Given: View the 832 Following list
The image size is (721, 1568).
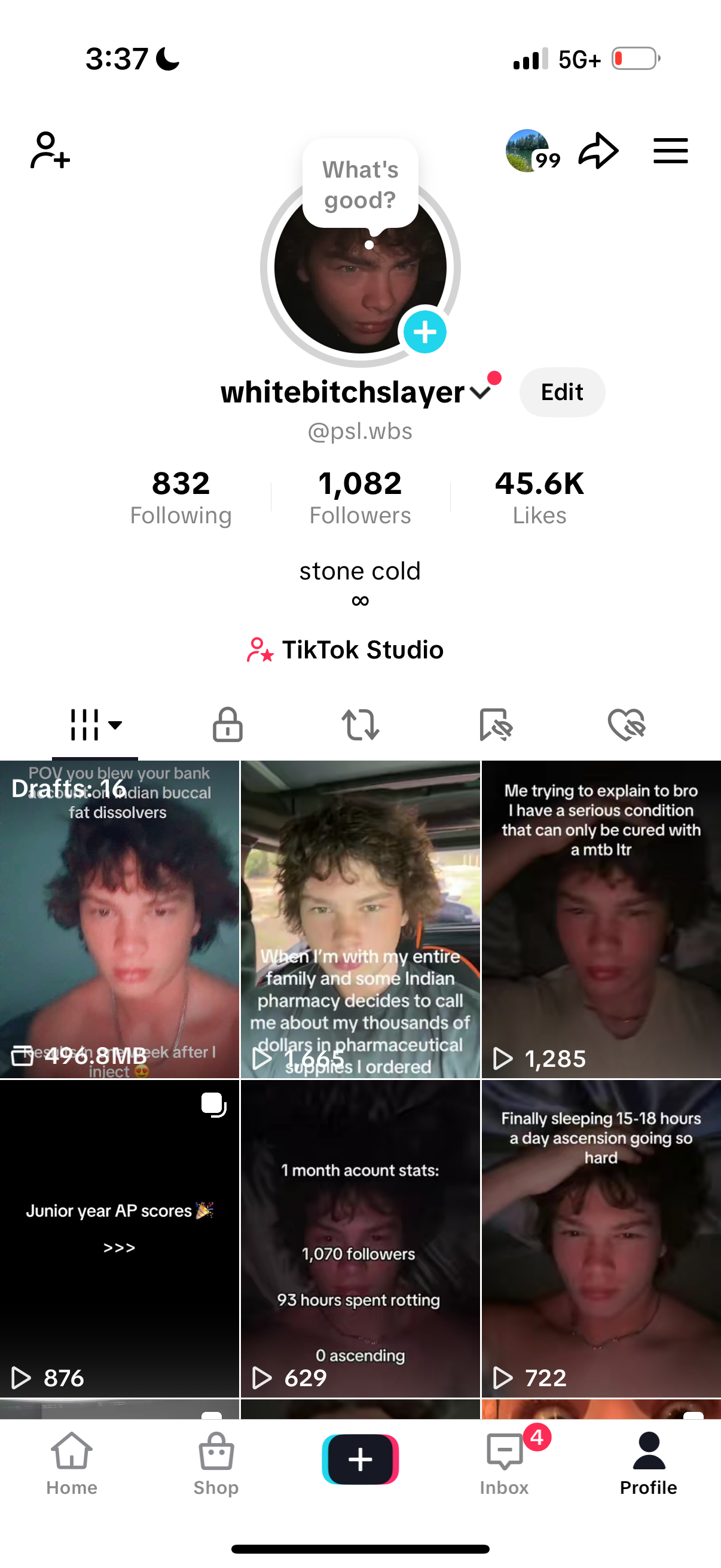Looking at the screenshot, I should point(181,498).
